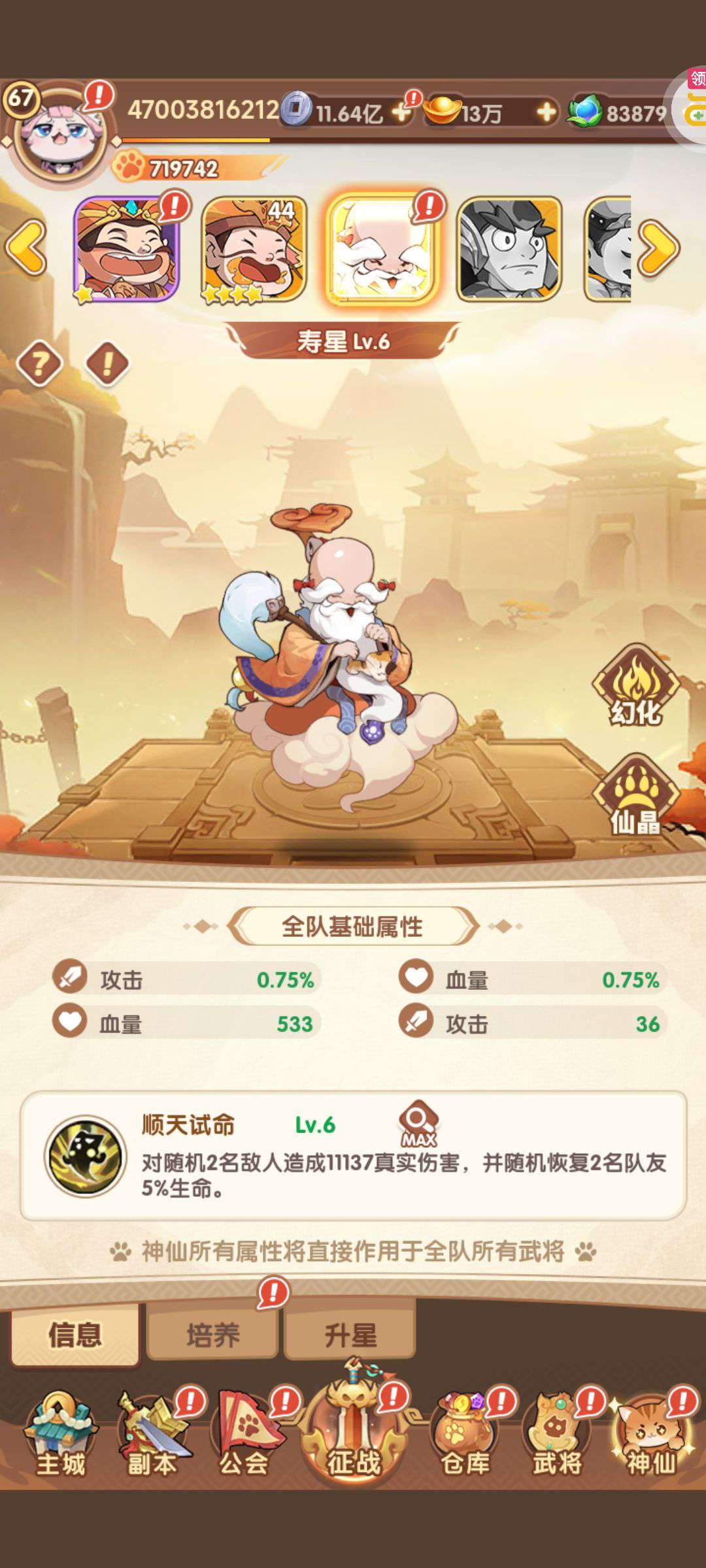The width and height of the screenshot is (706, 1568).
Task: Open the 仙晶 button
Action: [636, 794]
